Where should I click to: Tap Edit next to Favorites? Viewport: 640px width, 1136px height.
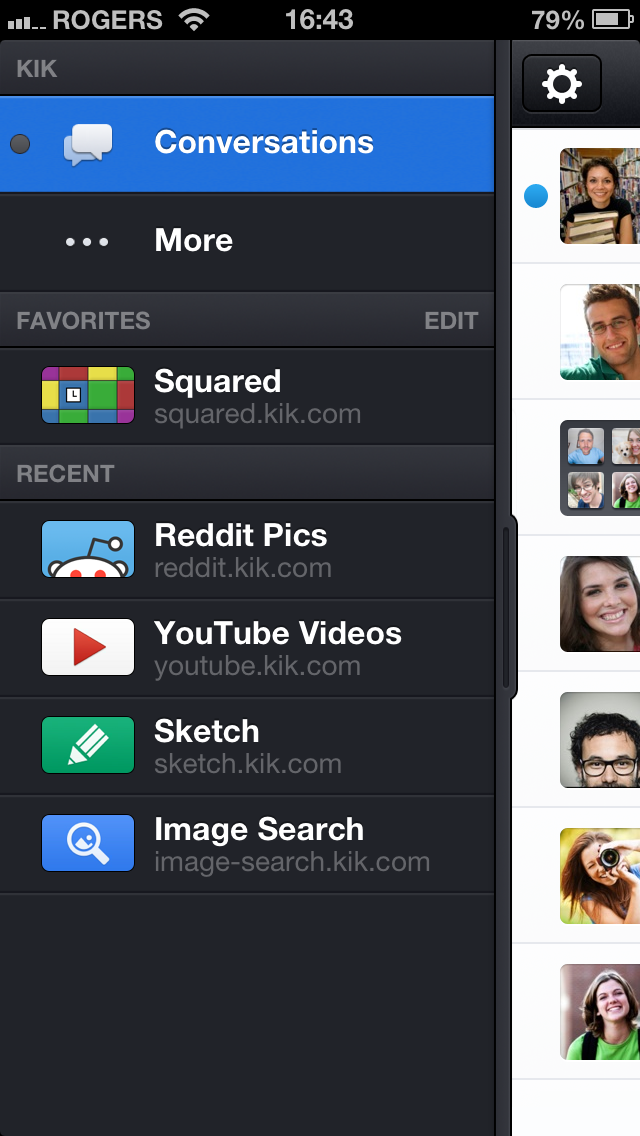(451, 321)
